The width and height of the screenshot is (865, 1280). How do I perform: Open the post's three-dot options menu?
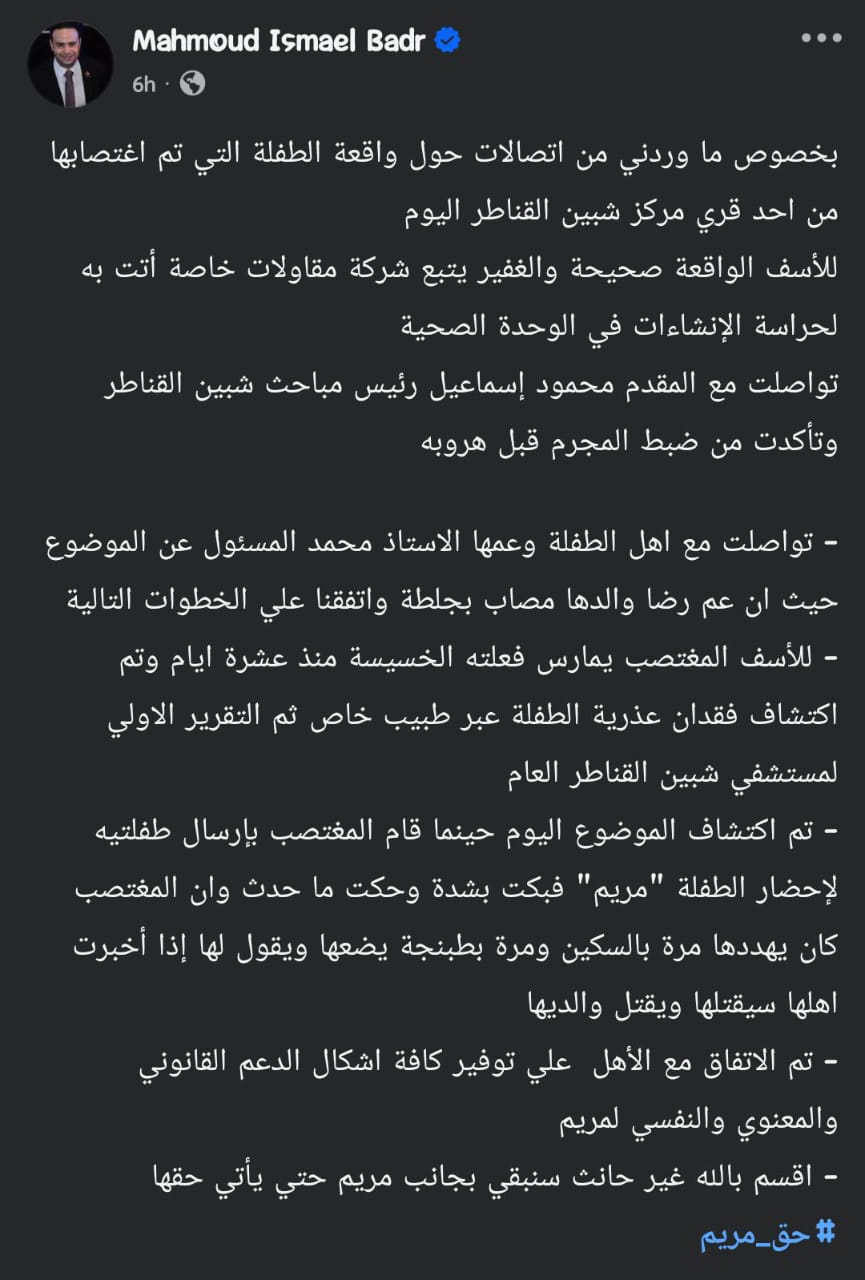(821, 39)
